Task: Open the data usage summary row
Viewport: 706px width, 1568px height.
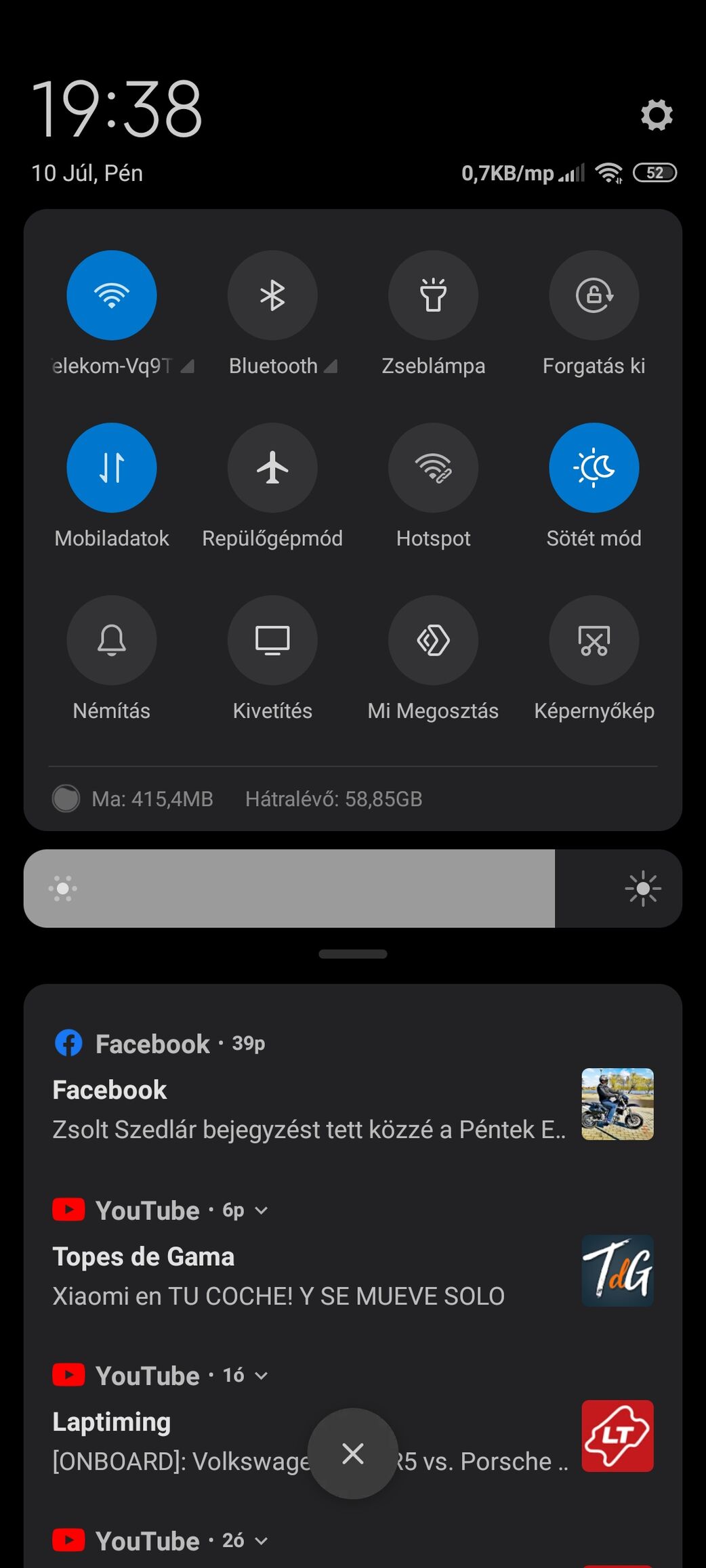Action: point(237,799)
